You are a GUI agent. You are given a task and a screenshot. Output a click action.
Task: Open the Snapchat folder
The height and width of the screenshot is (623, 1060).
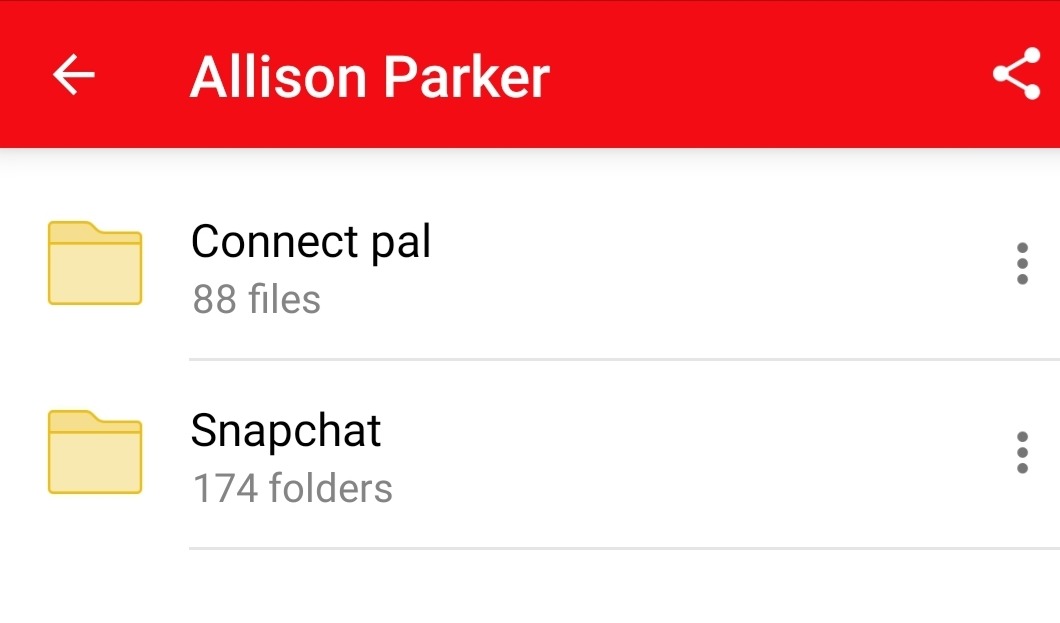point(290,456)
